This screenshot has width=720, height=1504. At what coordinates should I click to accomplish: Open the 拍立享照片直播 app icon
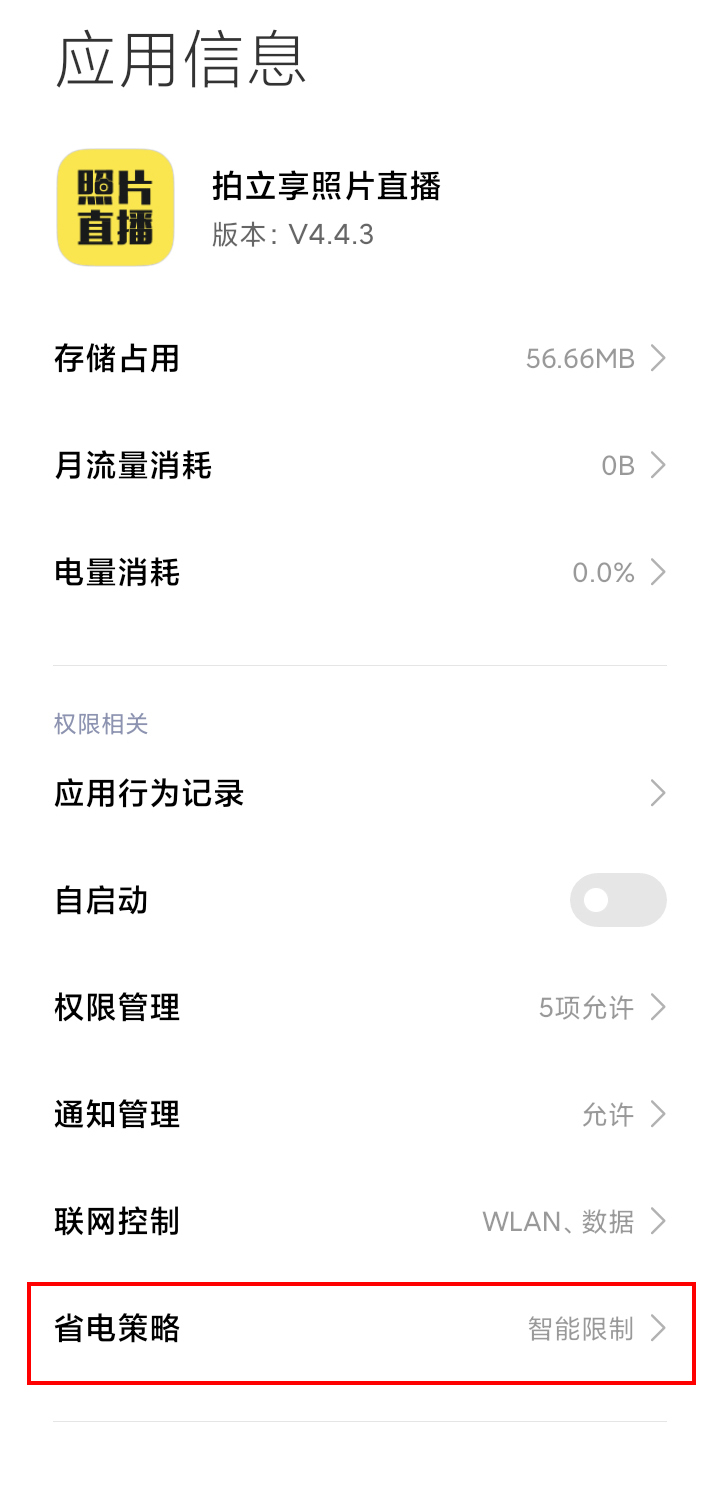(115, 206)
